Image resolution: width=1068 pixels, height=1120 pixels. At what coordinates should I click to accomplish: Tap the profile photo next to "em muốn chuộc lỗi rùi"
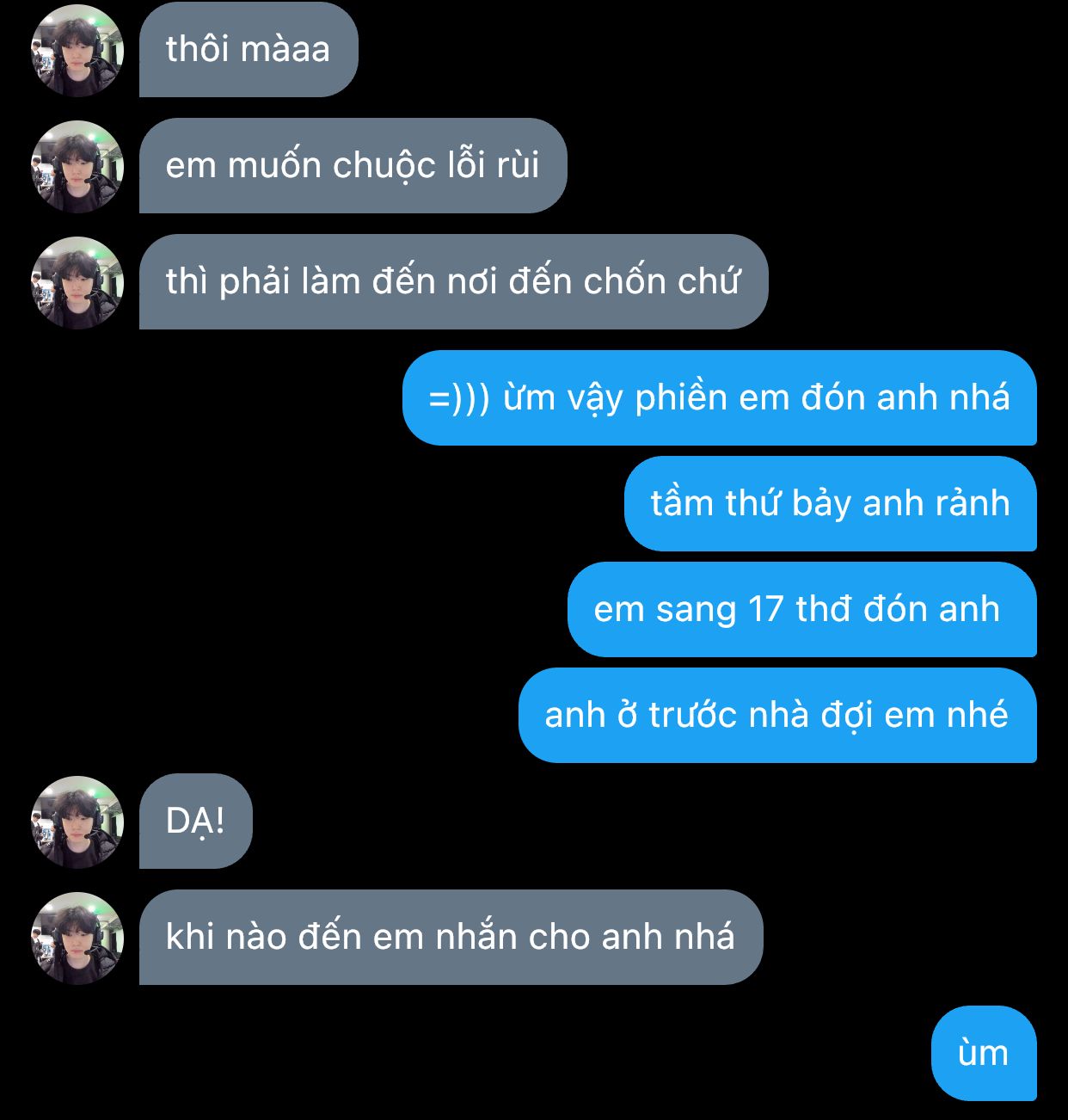tap(77, 166)
